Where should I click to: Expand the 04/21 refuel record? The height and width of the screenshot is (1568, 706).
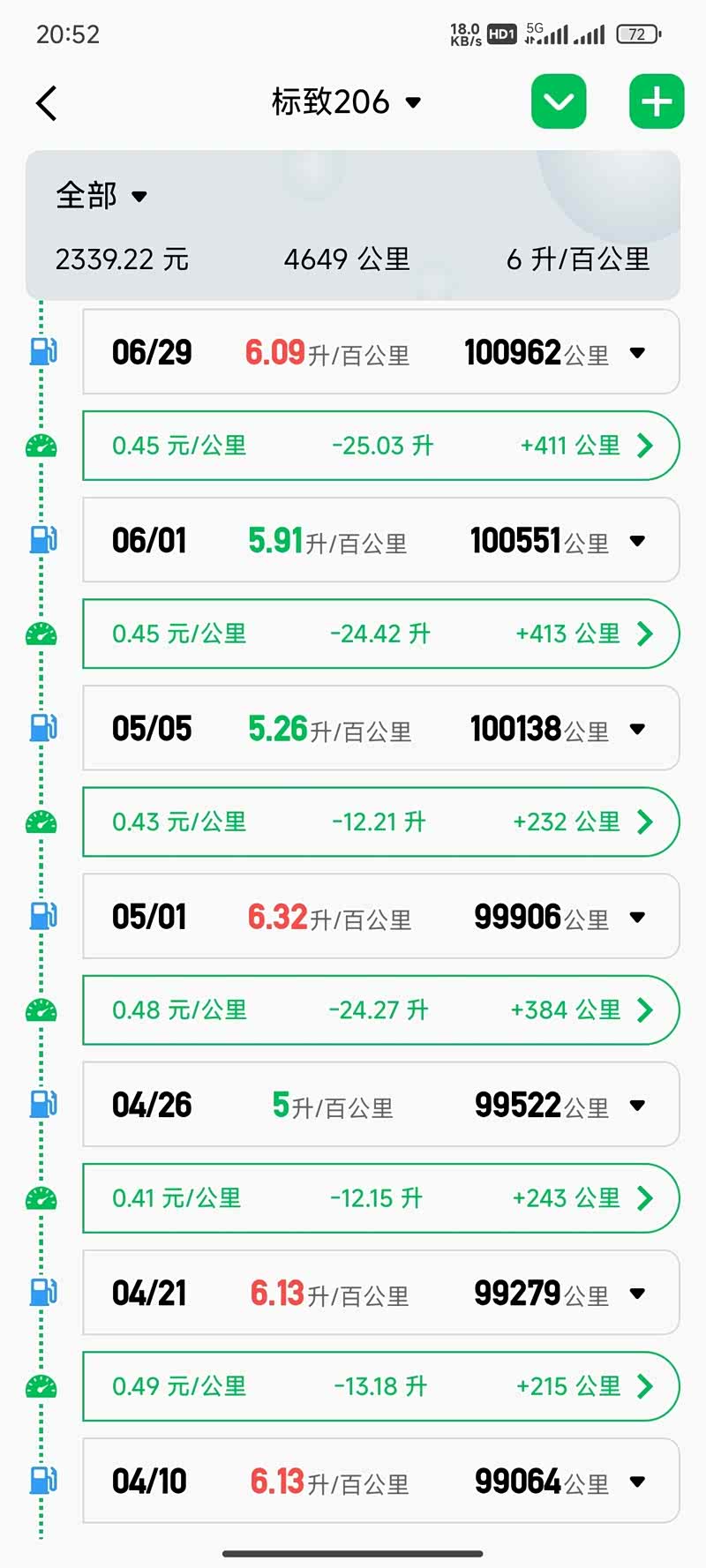381,1293
